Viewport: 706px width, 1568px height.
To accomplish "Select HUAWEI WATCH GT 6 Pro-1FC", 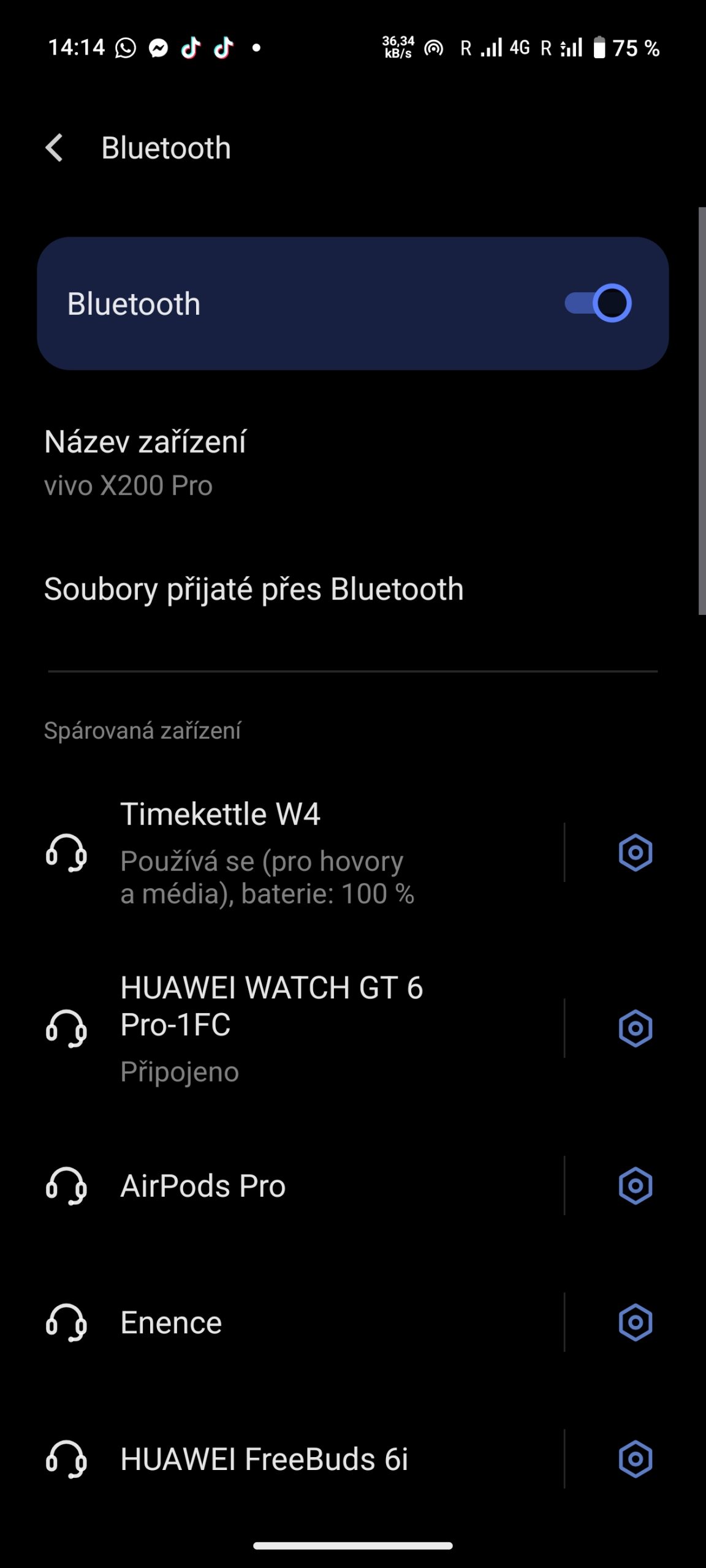I will click(271, 1028).
